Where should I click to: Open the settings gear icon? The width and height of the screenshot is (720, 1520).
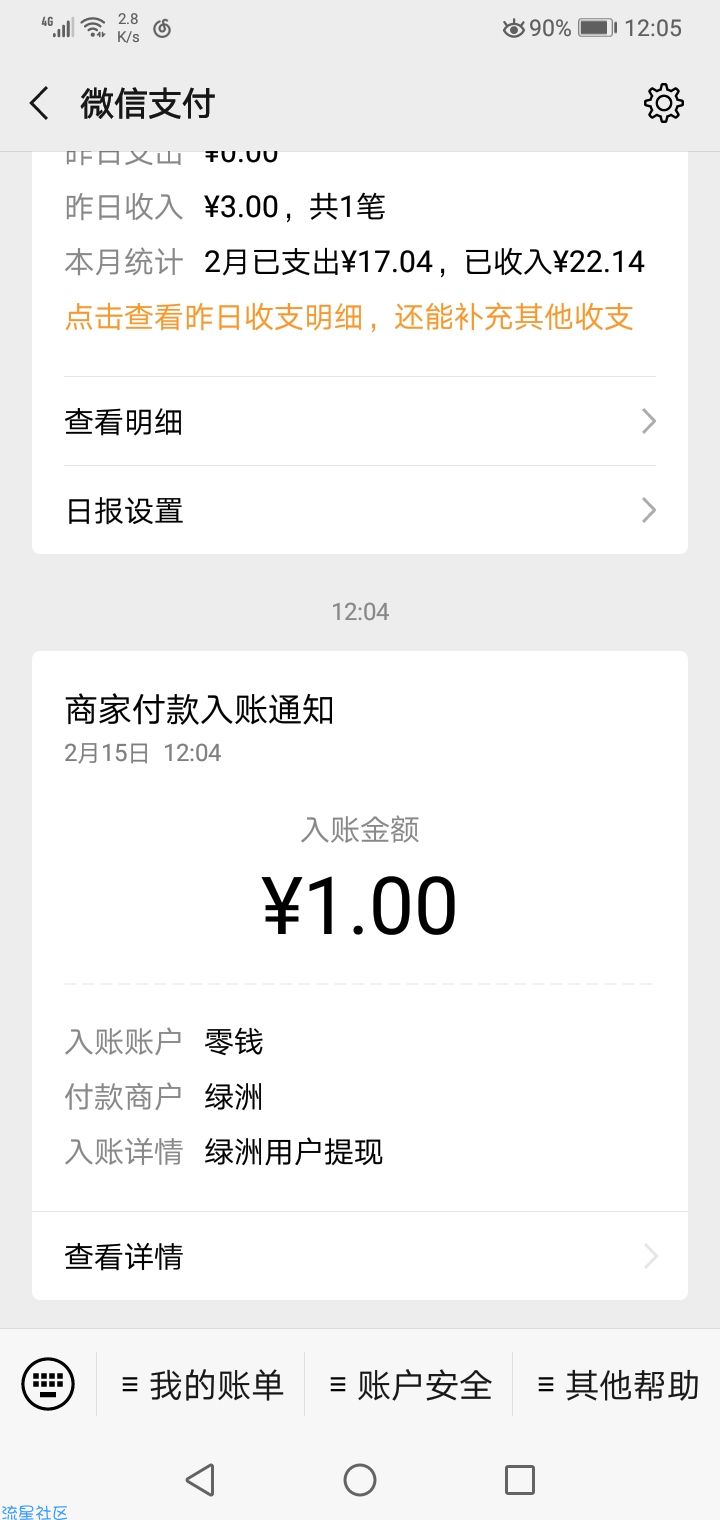tap(664, 103)
